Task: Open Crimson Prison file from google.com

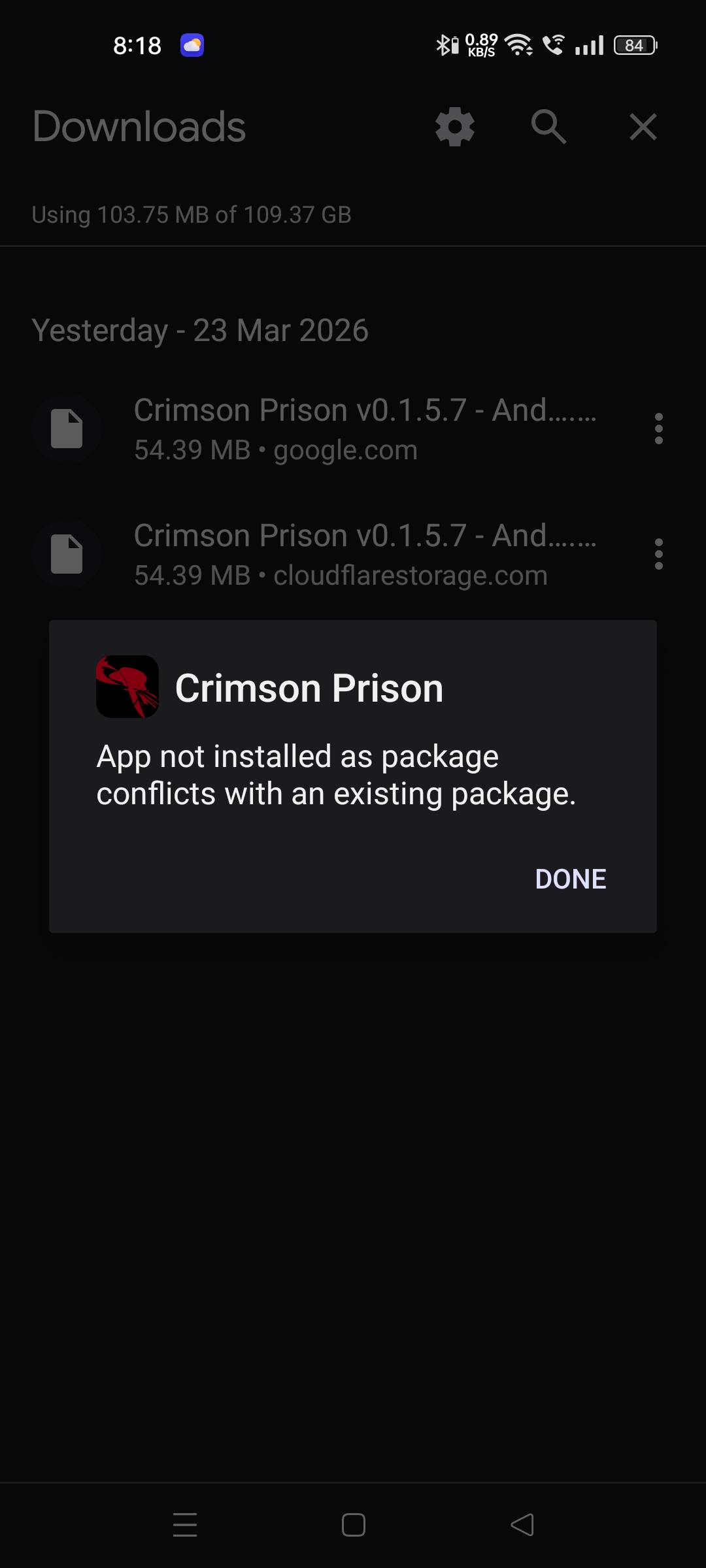Action: (363, 429)
